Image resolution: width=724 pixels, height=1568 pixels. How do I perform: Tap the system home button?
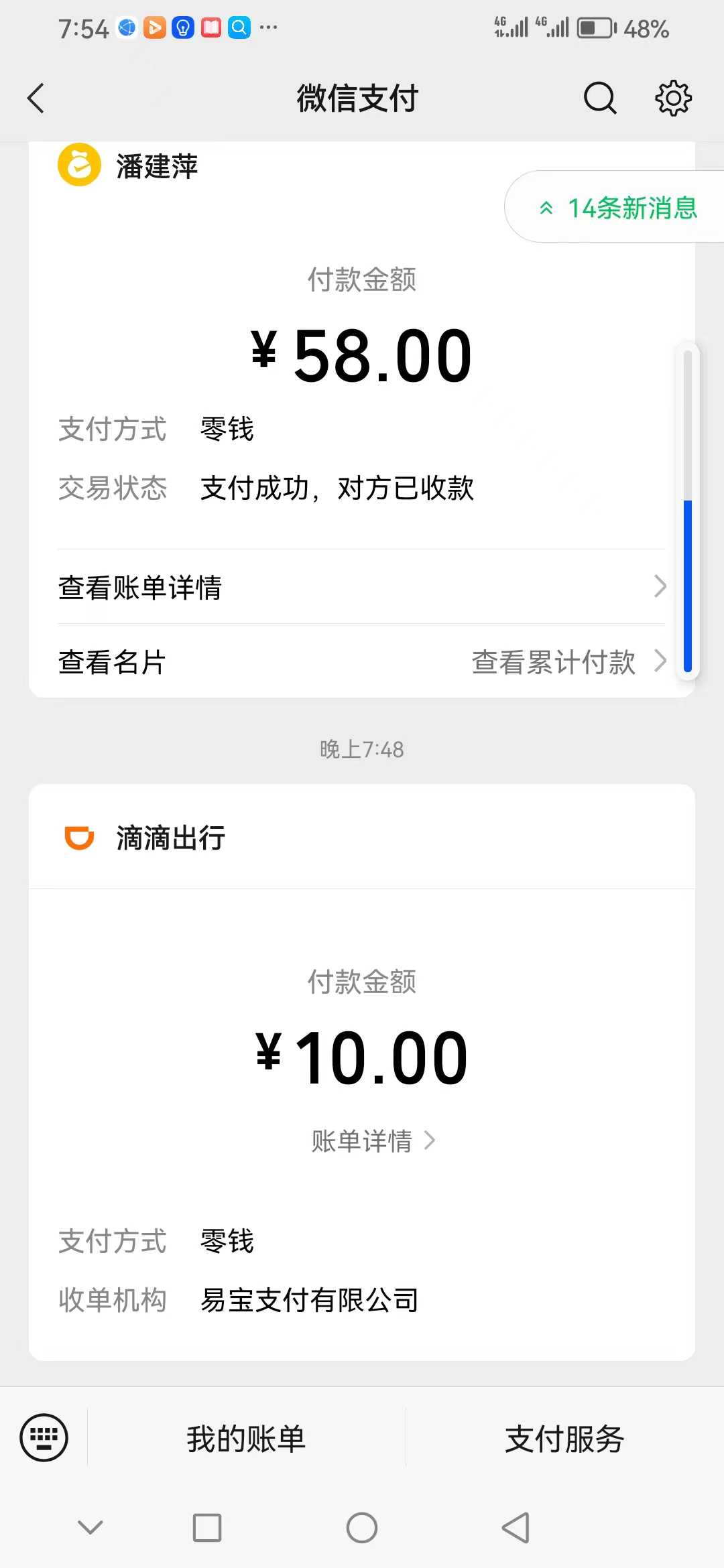tap(362, 1528)
